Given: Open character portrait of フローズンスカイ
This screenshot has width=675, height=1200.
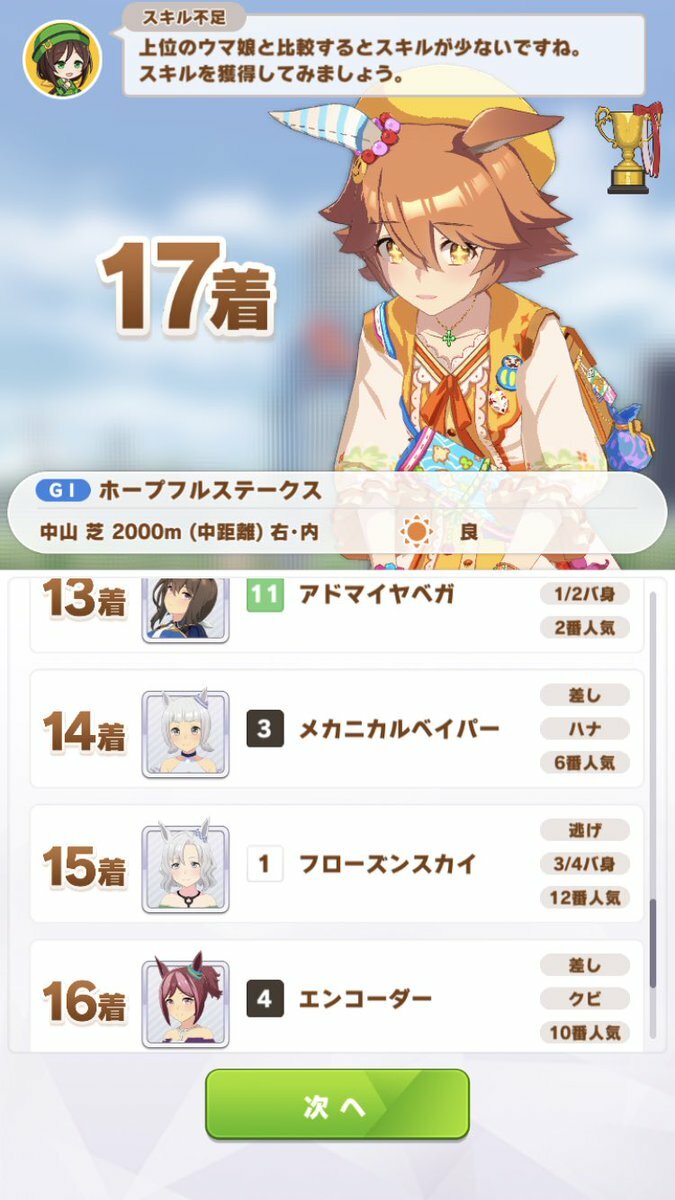Looking at the screenshot, I should click(185, 867).
